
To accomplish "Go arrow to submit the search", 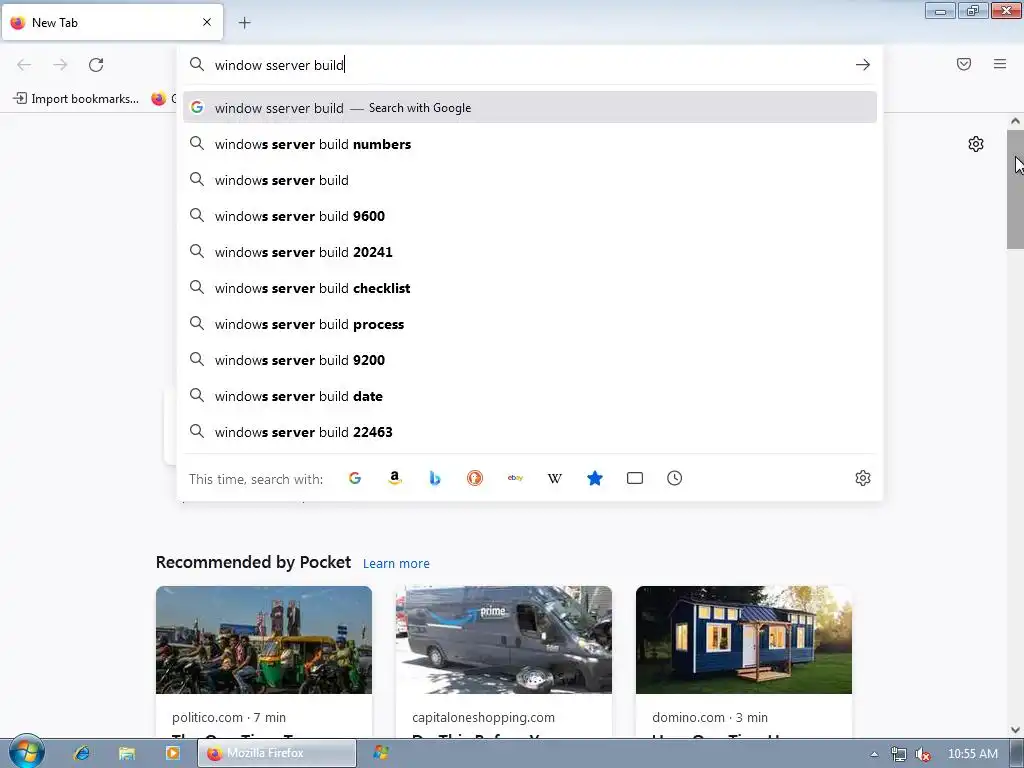I will click(862, 64).
